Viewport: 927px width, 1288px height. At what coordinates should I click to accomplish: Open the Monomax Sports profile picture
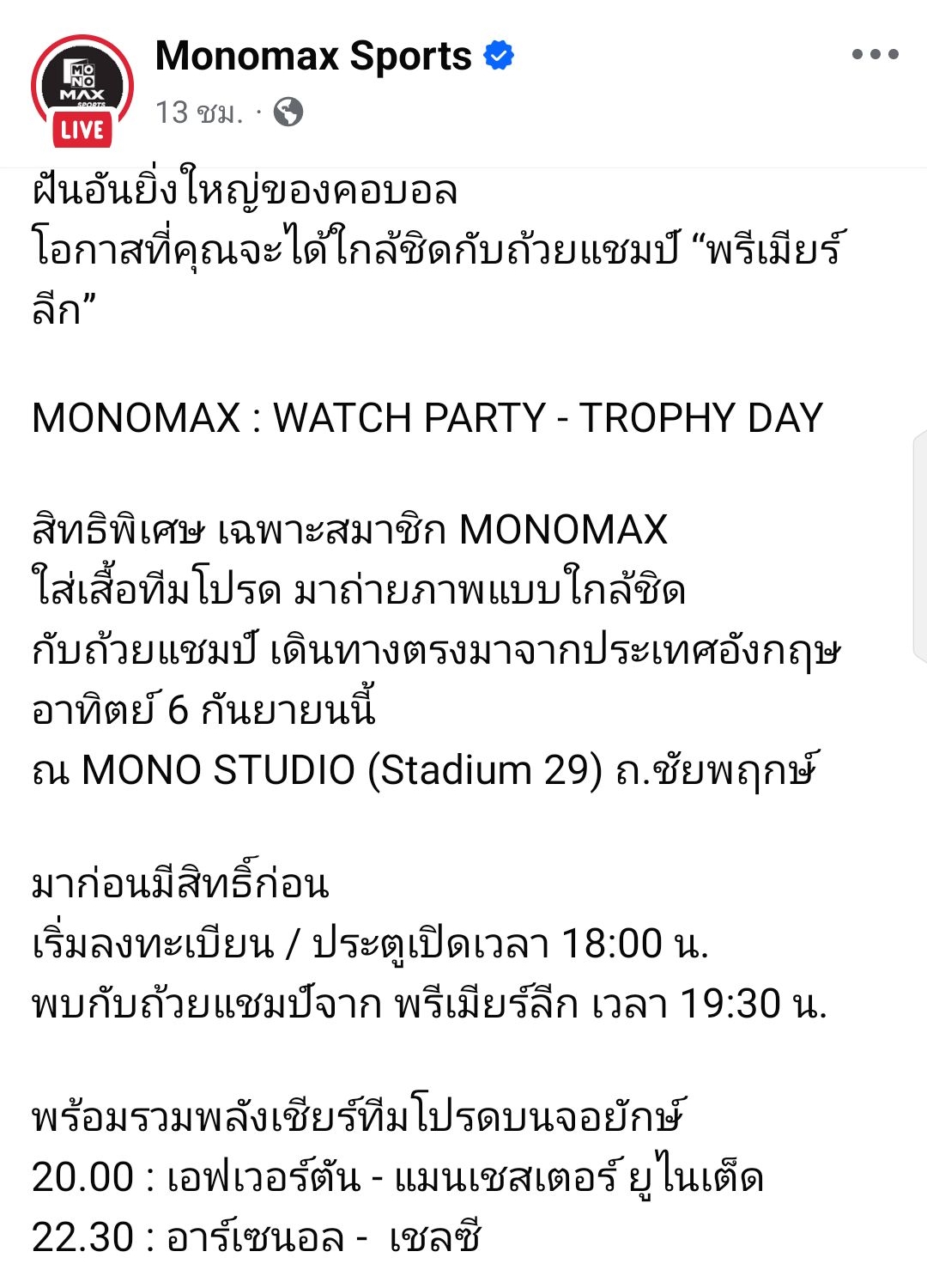point(82,88)
